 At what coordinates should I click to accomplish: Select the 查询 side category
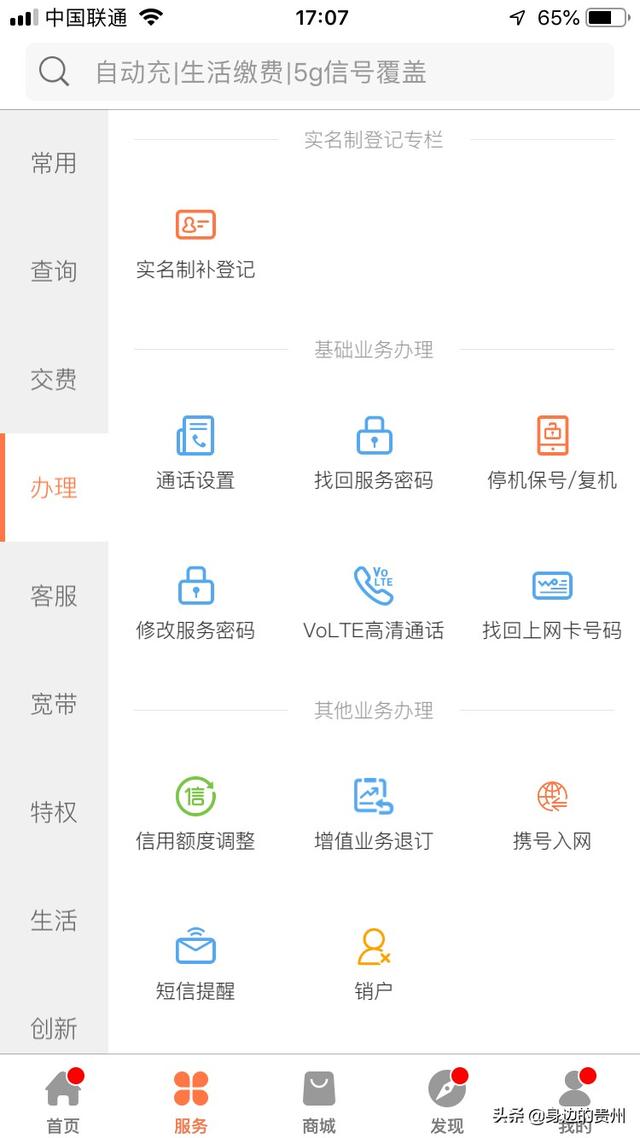[x=54, y=271]
